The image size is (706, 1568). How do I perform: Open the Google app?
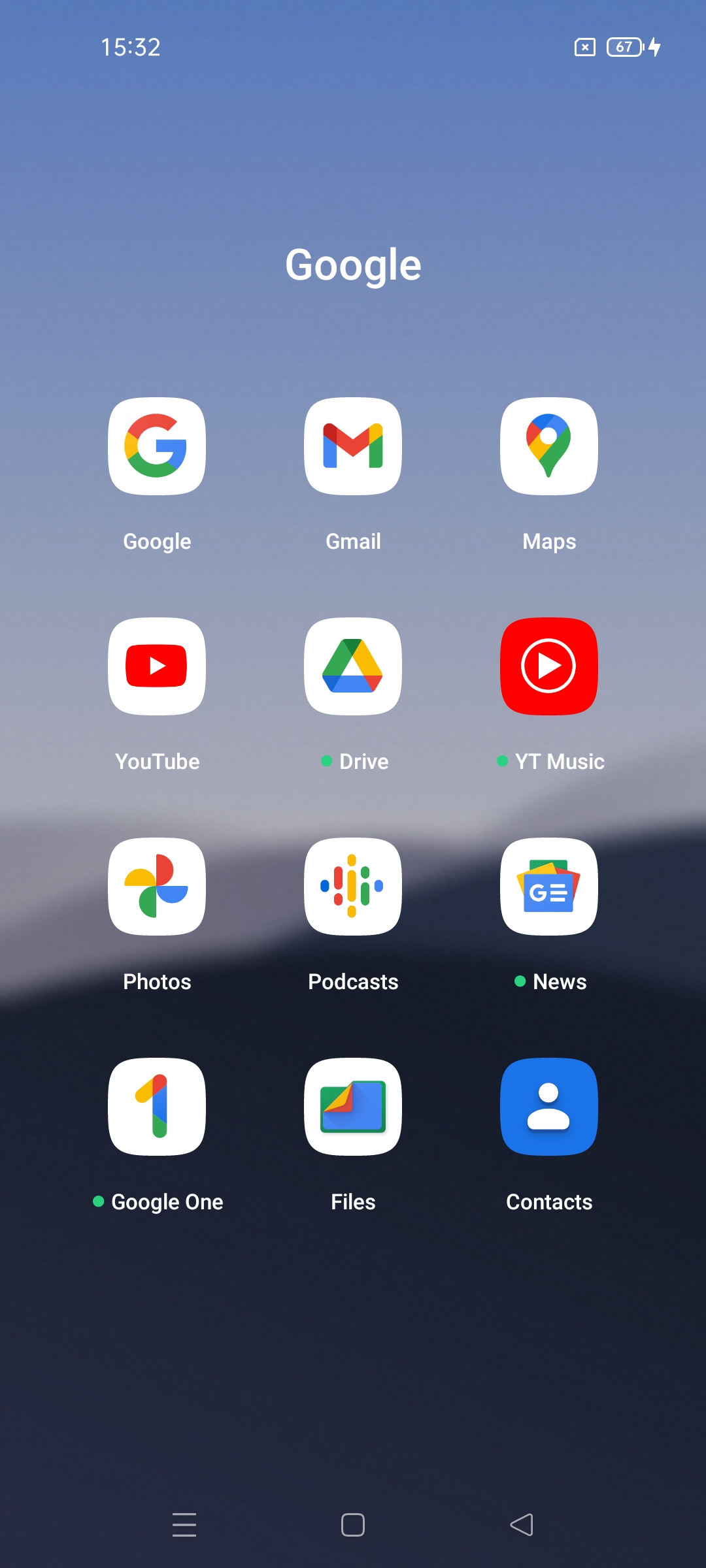[157, 446]
